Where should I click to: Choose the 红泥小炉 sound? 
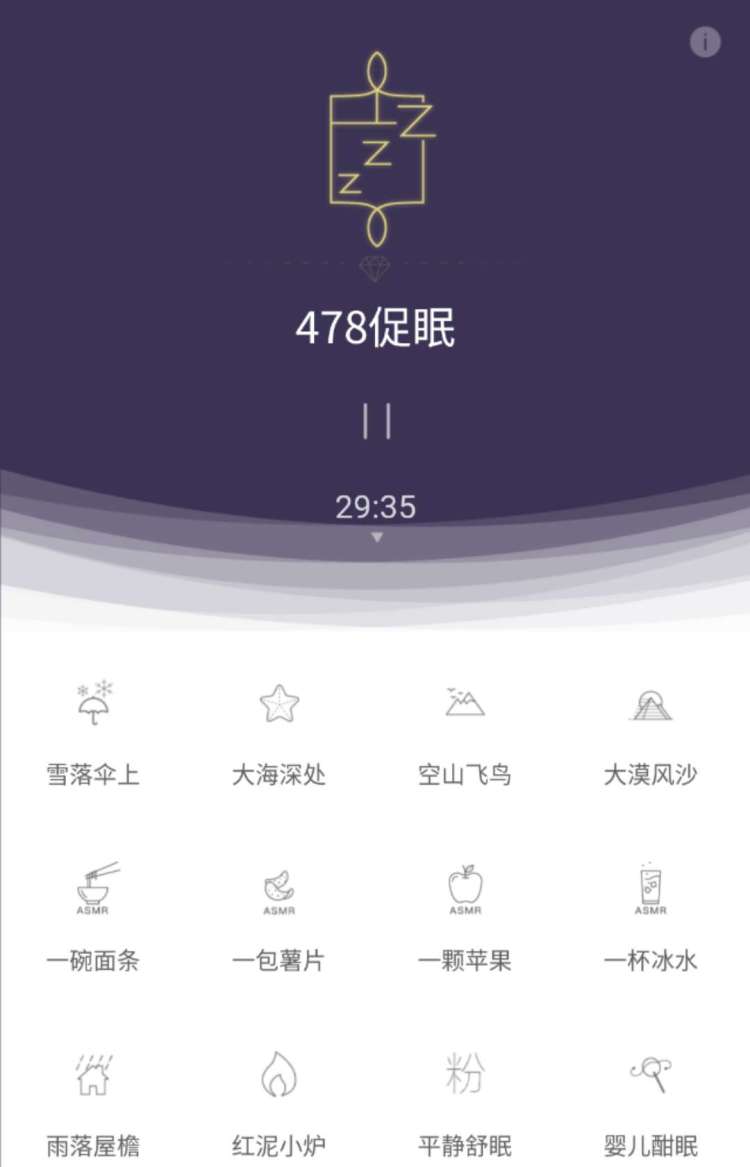(279, 1100)
